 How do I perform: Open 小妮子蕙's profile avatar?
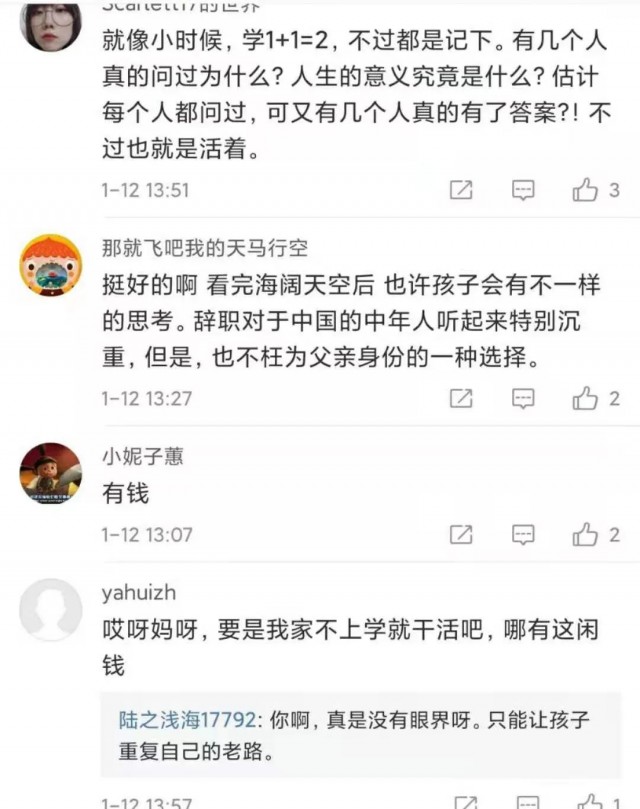[51, 474]
